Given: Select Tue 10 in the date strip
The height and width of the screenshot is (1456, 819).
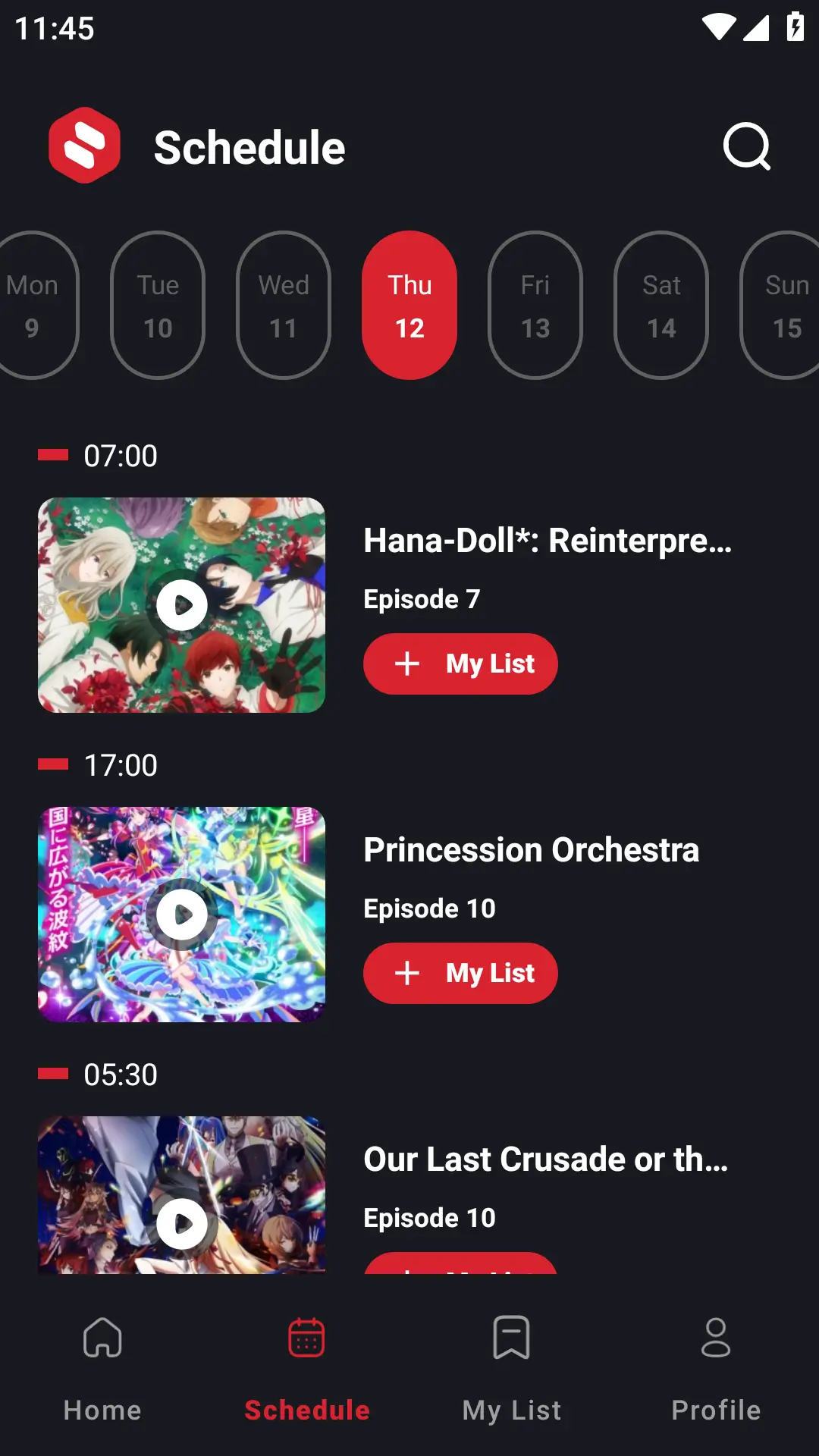Looking at the screenshot, I should pyautogui.click(x=158, y=306).
